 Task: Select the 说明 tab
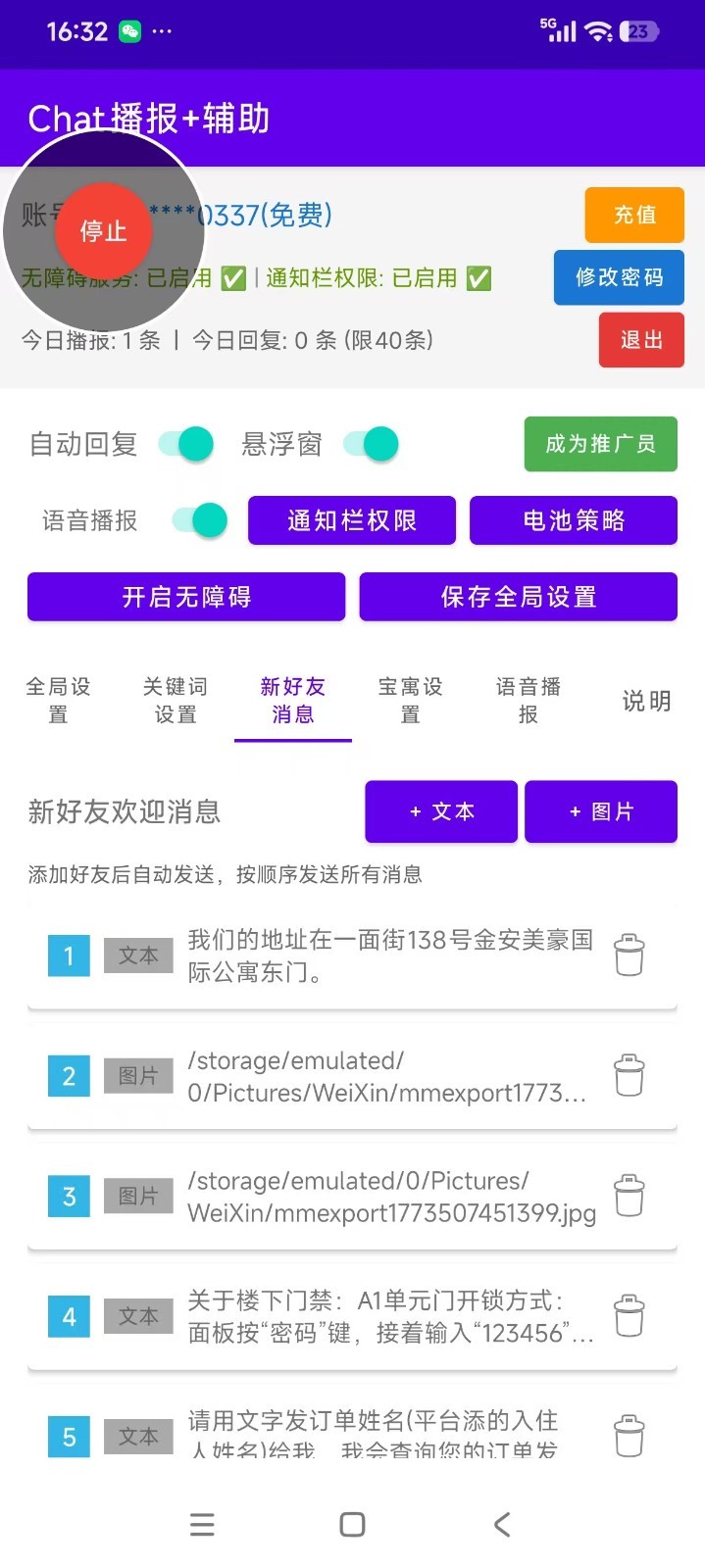(x=646, y=701)
